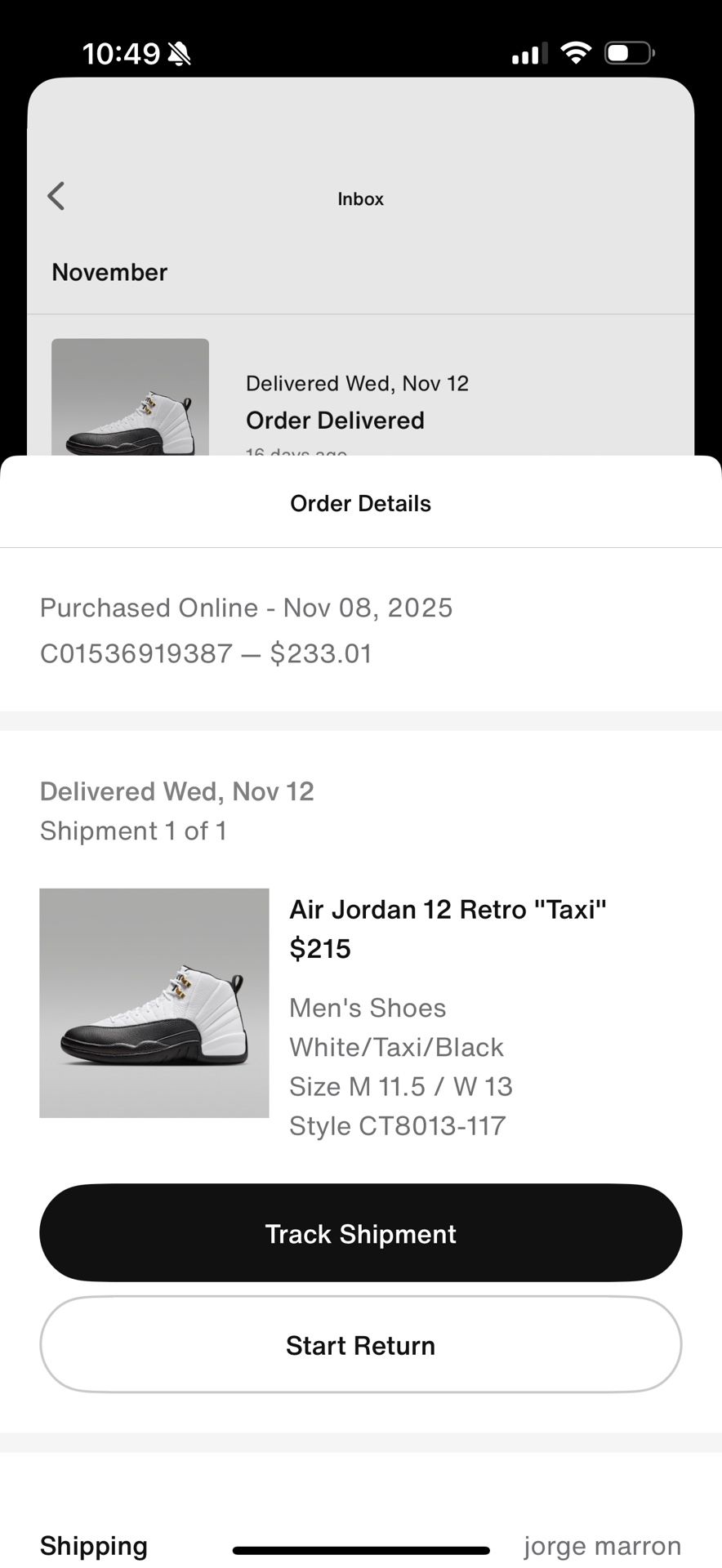Image resolution: width=722 pixels, height=1568 pixels.
Task: Tap the Wi-Fi status icon
Action: [x=575, y=51]
